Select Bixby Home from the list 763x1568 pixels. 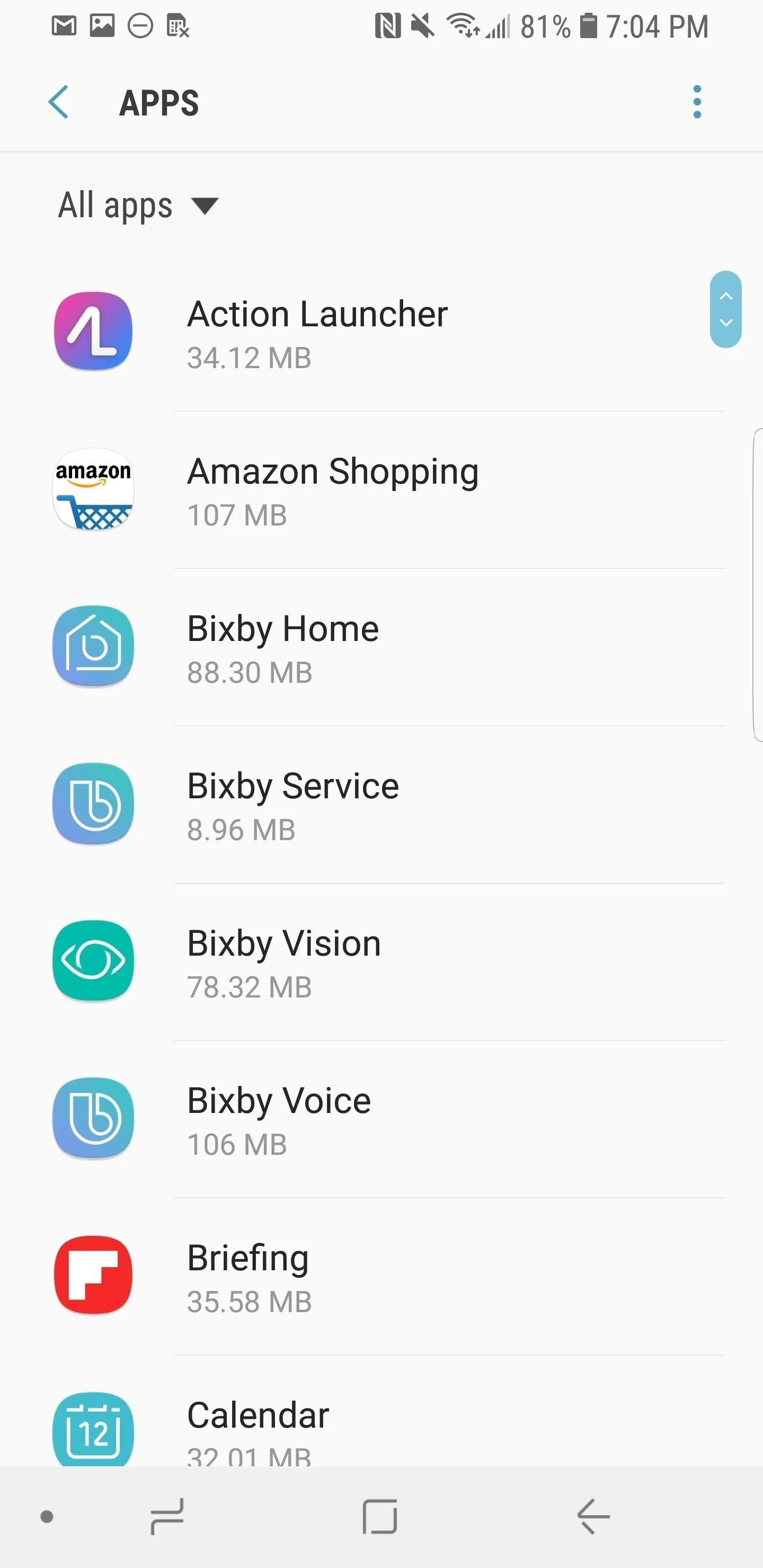381,647
